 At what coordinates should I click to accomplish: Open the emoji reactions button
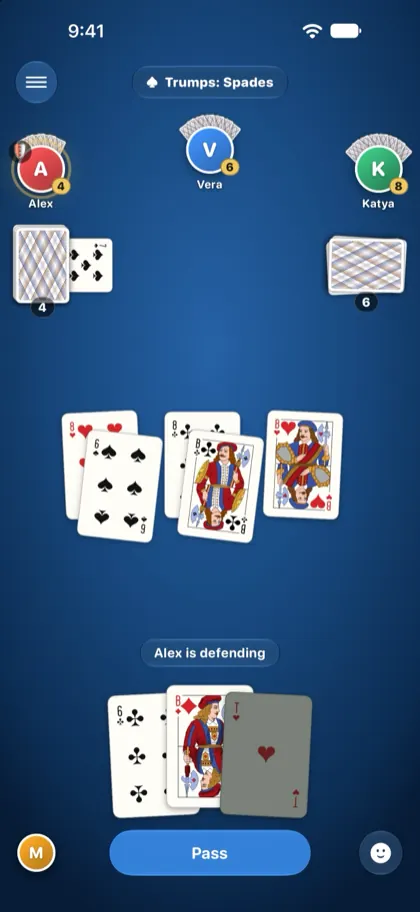pyautogui.click(x=380, y=853)
